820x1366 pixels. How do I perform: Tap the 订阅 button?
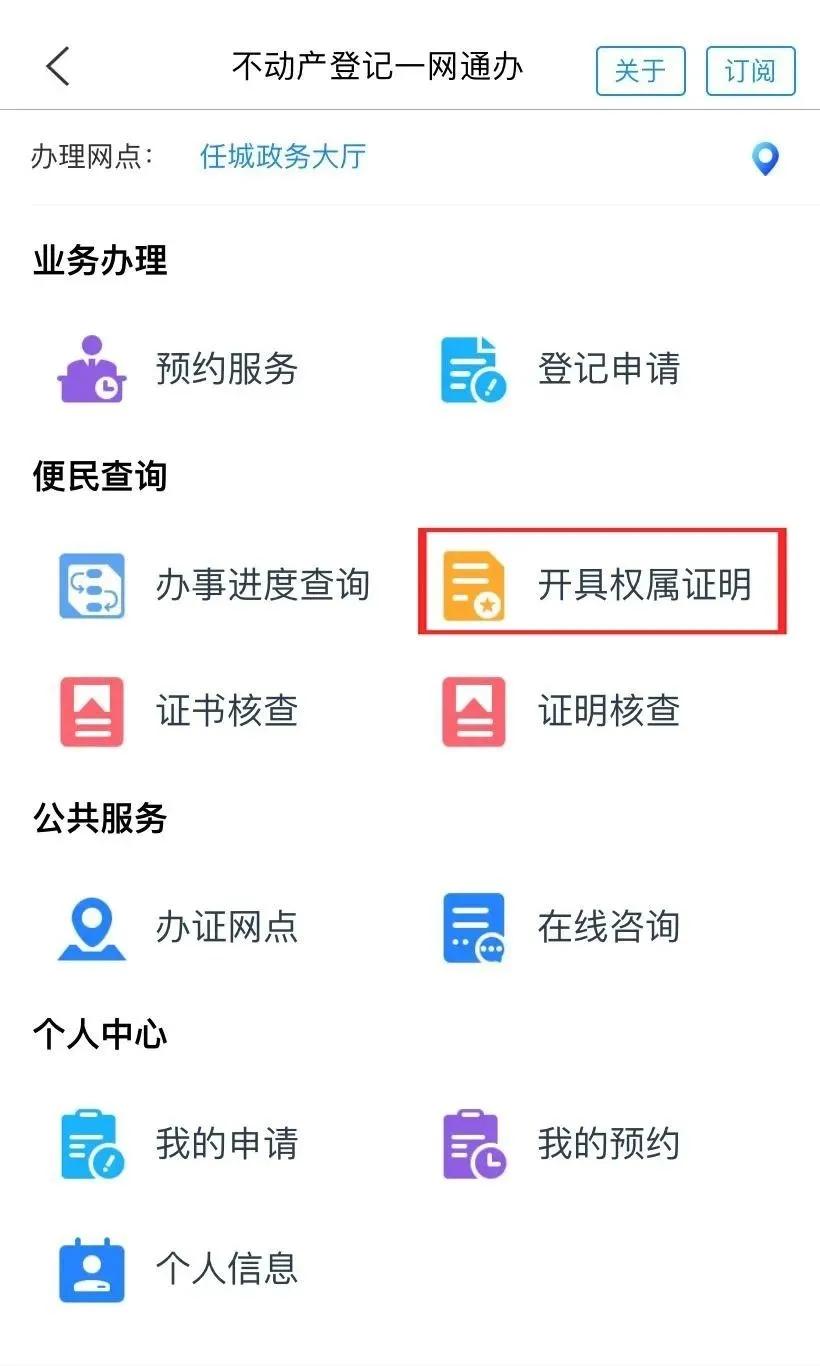pos(750,71)
